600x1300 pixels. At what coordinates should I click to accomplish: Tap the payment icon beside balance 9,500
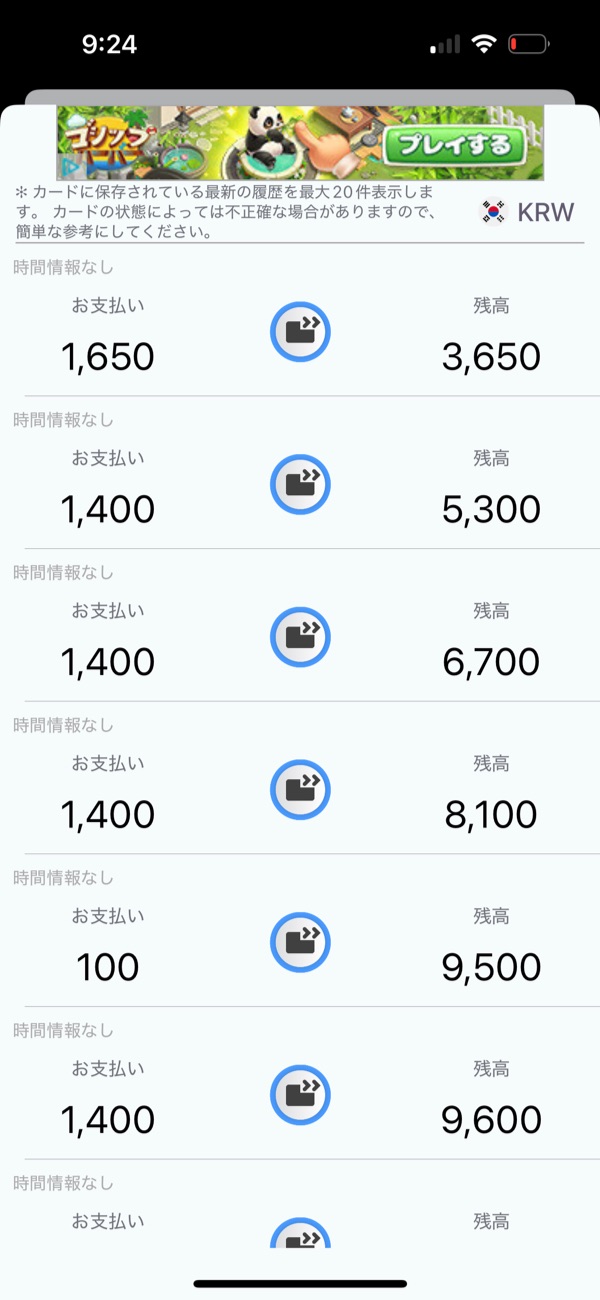click(300, 942)
